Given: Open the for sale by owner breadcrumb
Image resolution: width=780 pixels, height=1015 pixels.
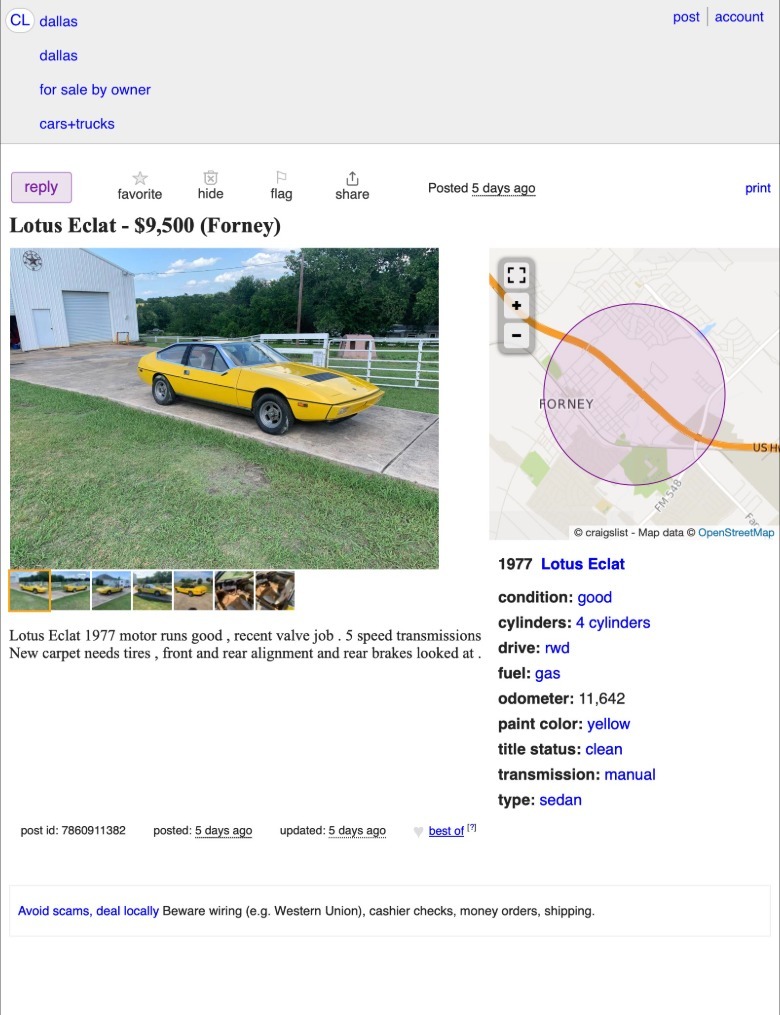Looking at the screenshot, I should tap(95, 90).
